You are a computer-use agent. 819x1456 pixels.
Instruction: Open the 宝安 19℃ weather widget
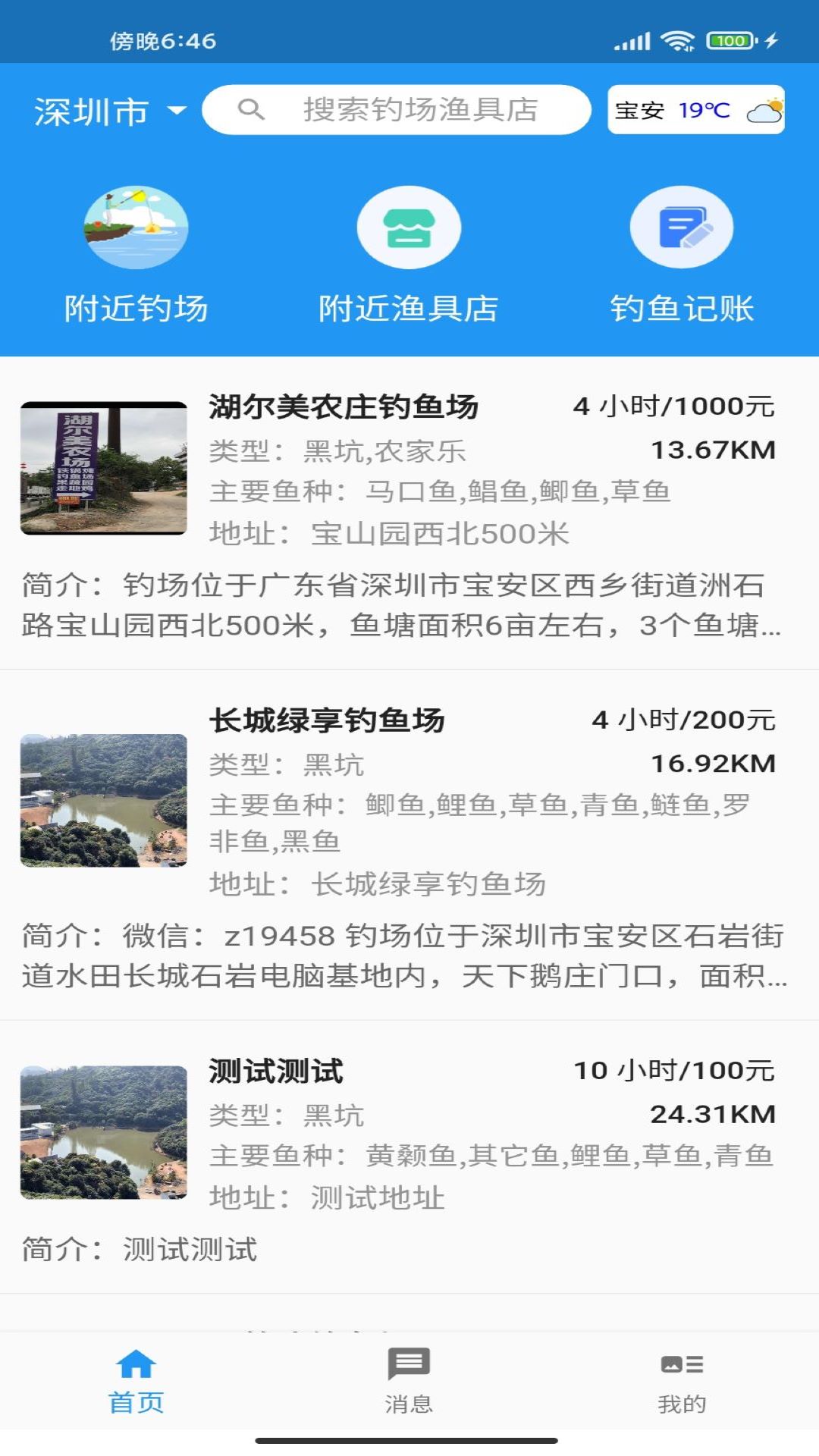coord(695,110)
